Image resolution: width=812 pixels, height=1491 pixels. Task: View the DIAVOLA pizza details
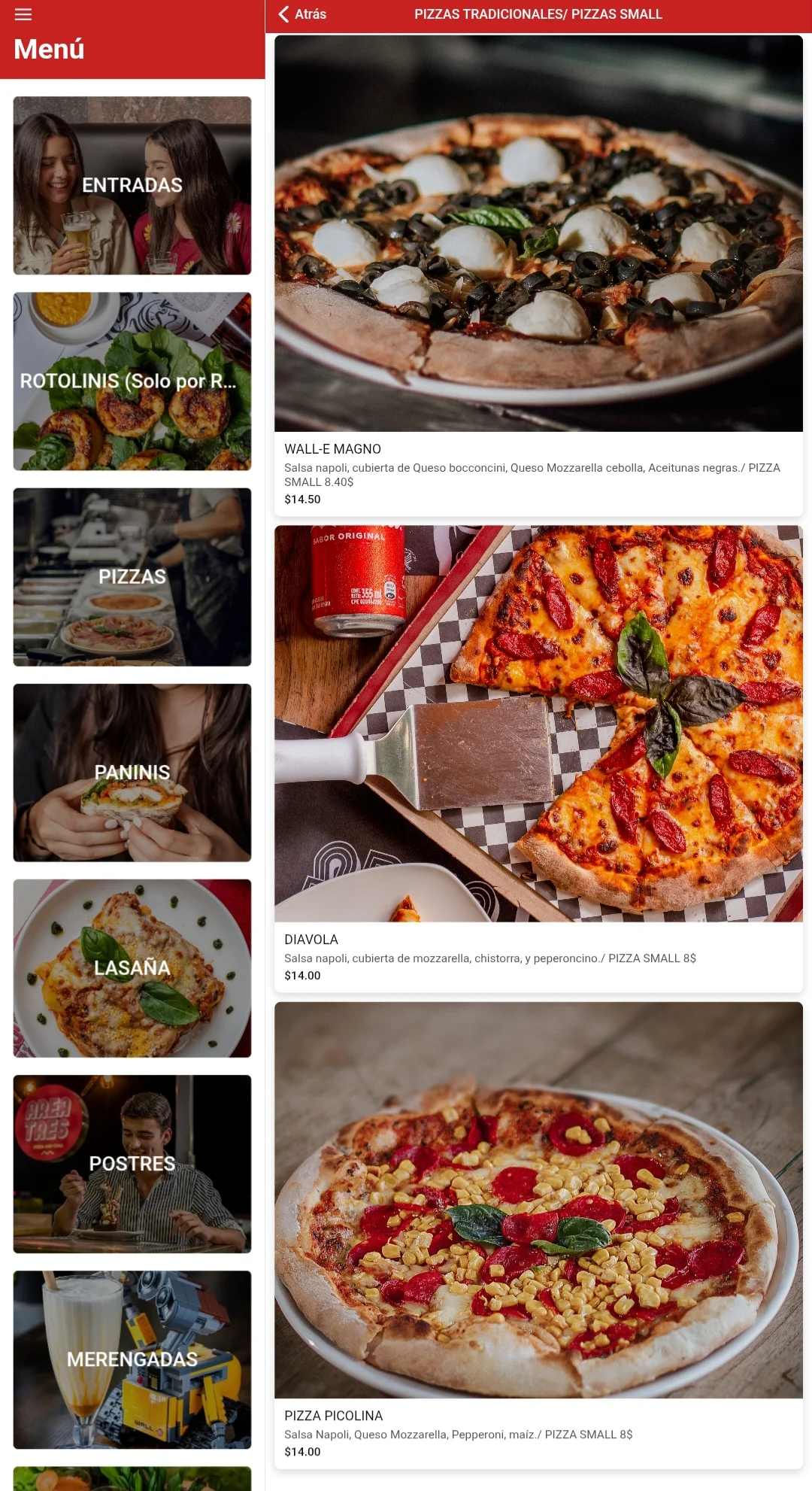(x=538, y=758)
